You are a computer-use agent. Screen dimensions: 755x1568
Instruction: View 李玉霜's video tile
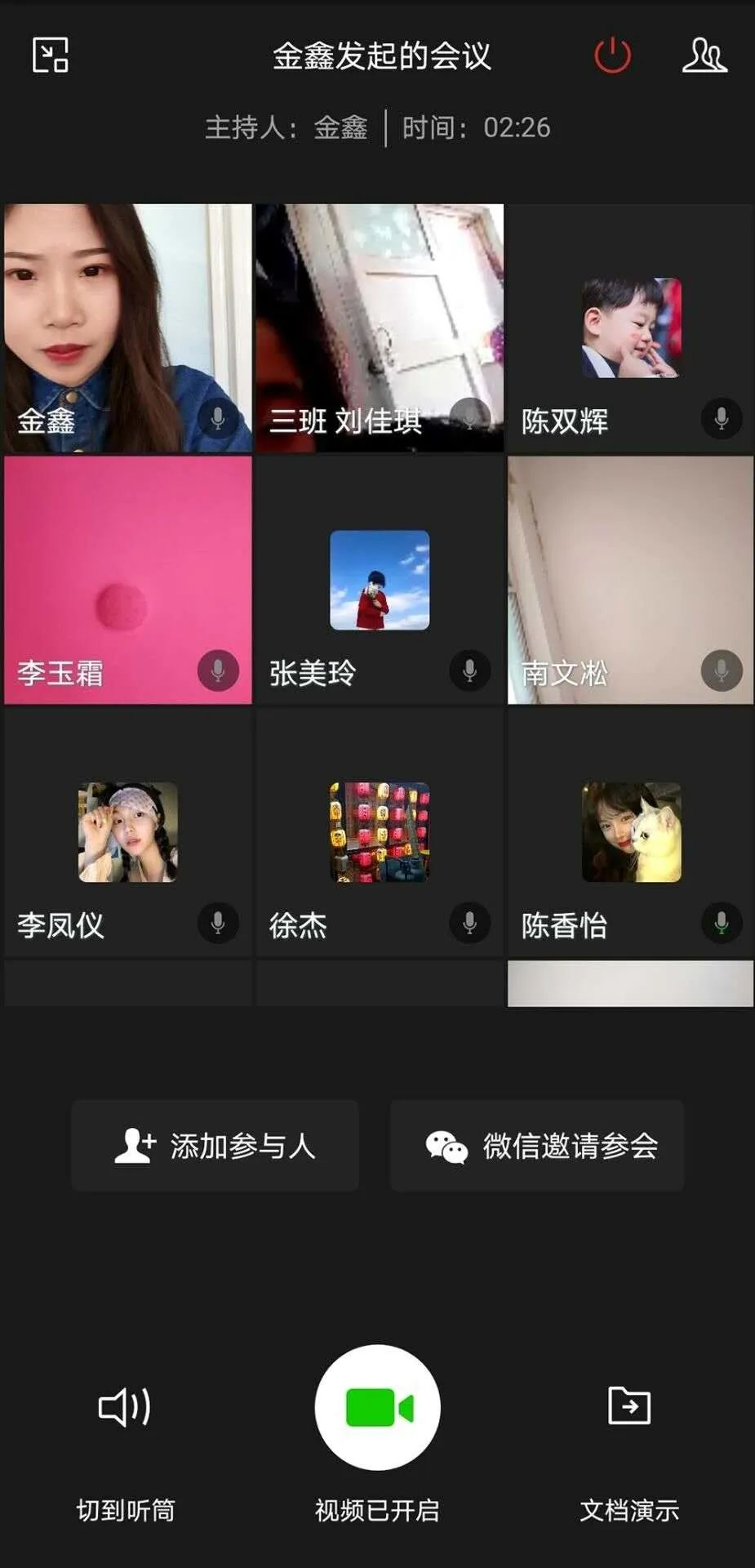[127, 580]
